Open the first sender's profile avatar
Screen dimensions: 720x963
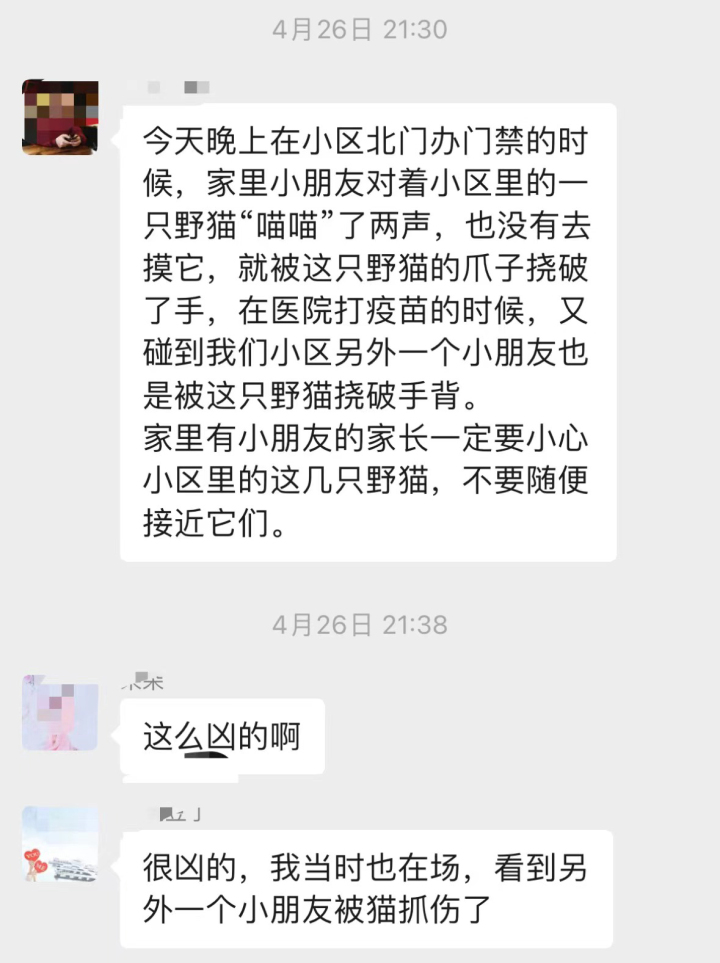pos(58,119)
